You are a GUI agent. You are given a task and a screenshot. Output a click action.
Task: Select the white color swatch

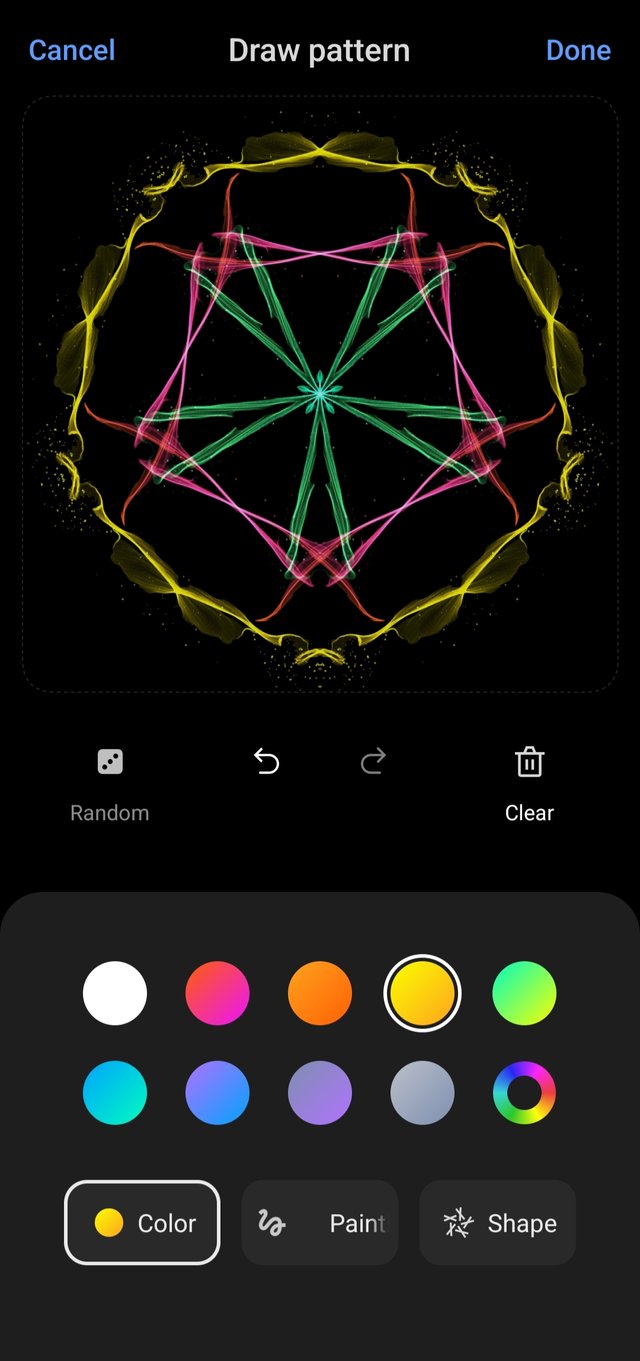(x=115, y=993)
